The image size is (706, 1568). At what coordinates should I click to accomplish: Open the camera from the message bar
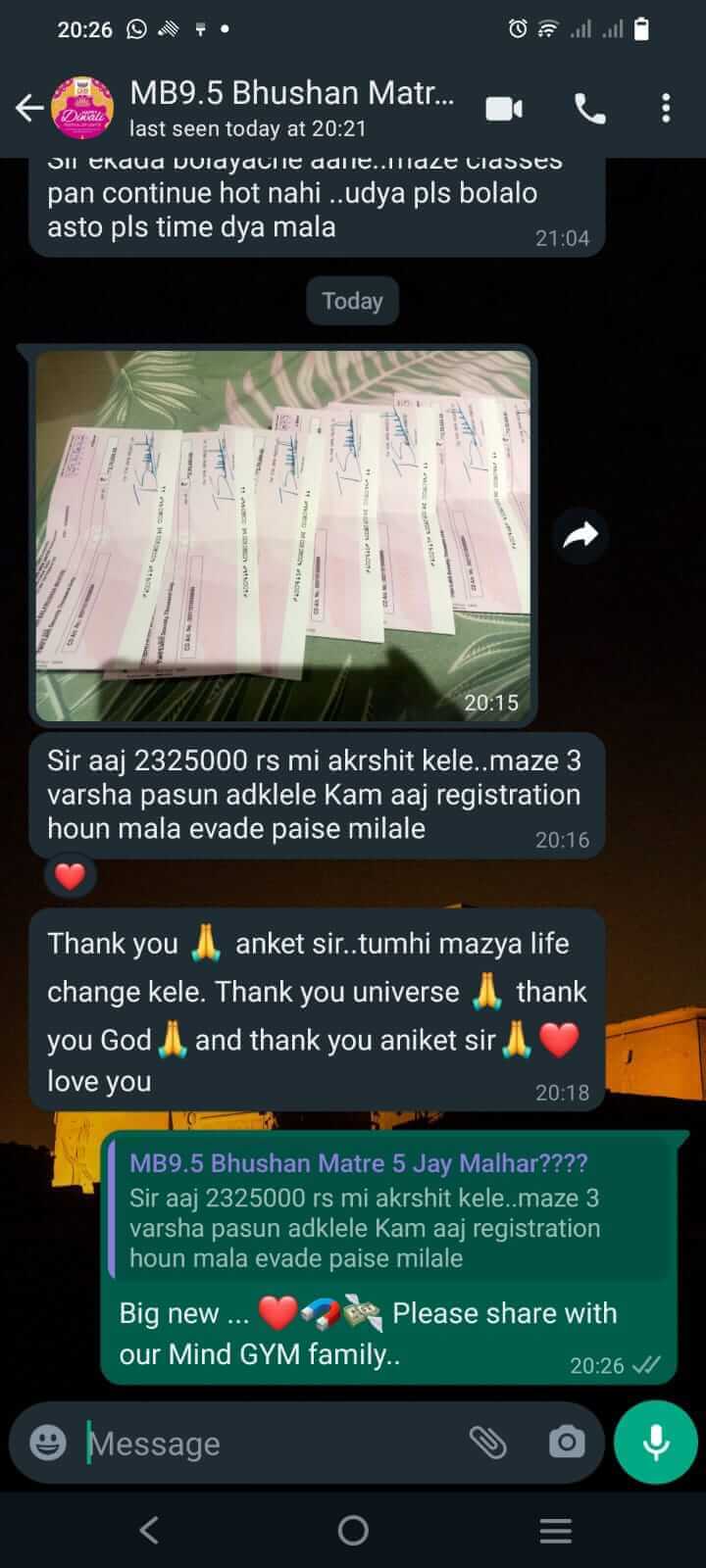coord(566,1443)
